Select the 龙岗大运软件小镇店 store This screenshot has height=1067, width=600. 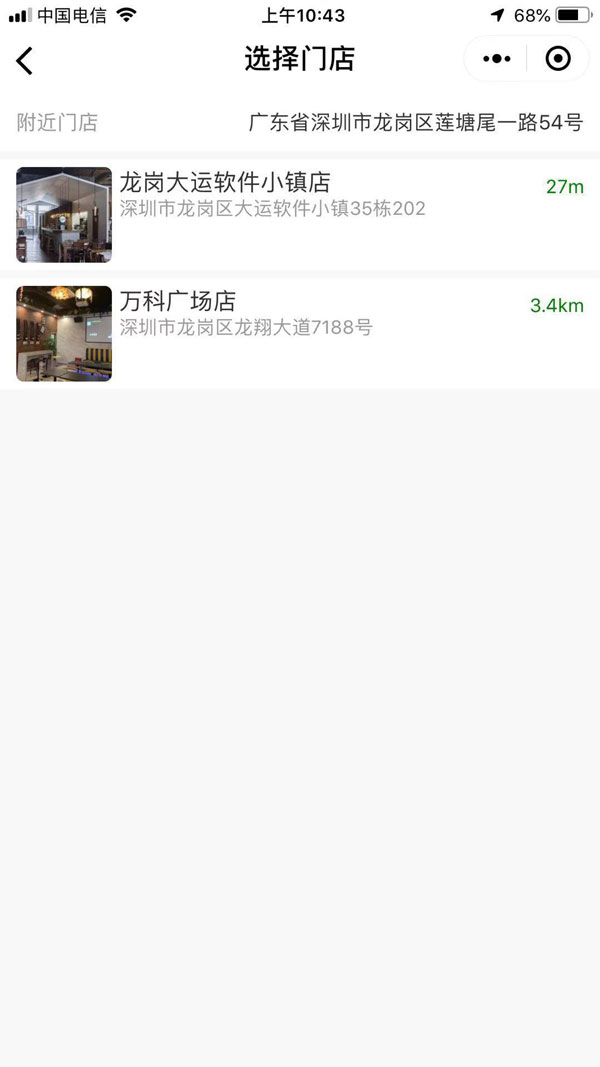pos(300,214)
